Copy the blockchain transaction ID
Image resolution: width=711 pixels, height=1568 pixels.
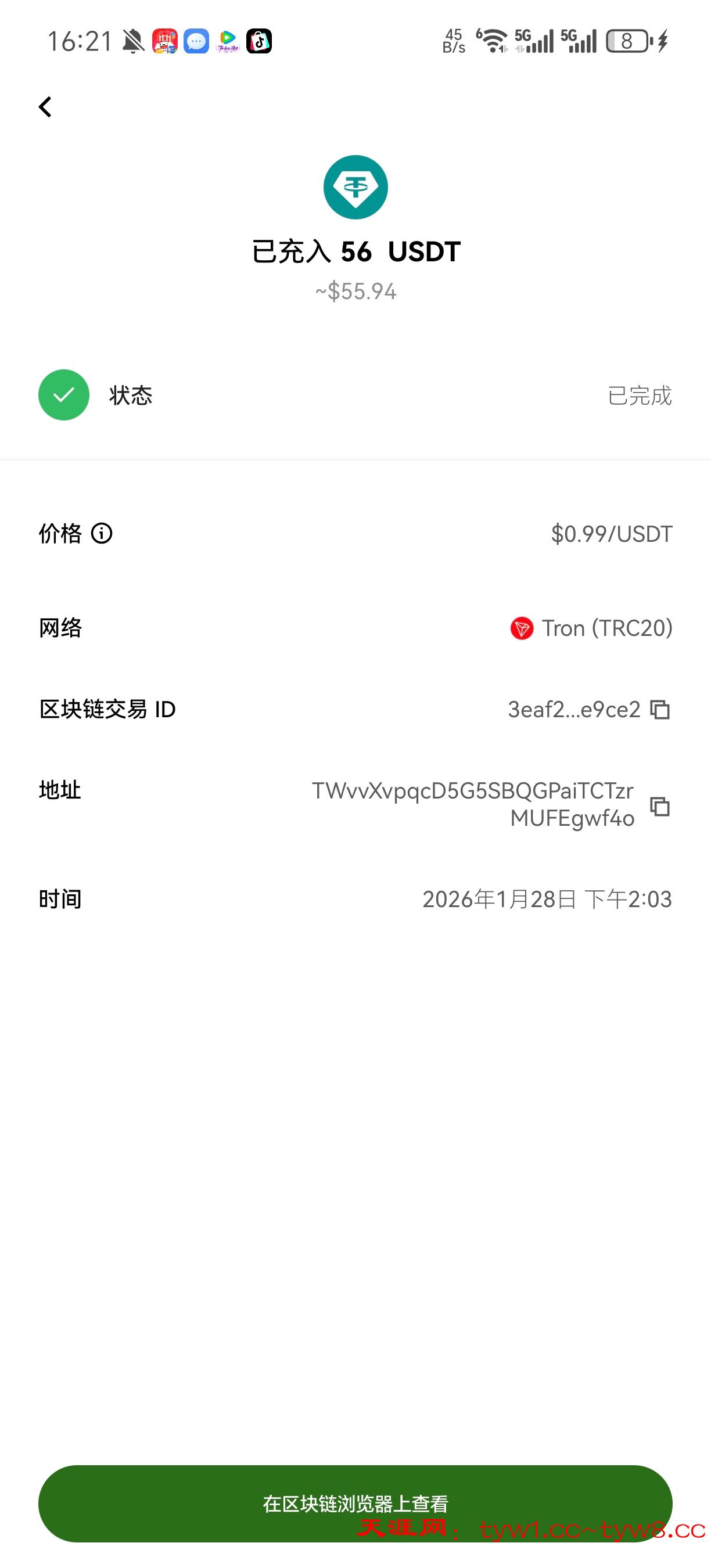click(x=660, y=710)
